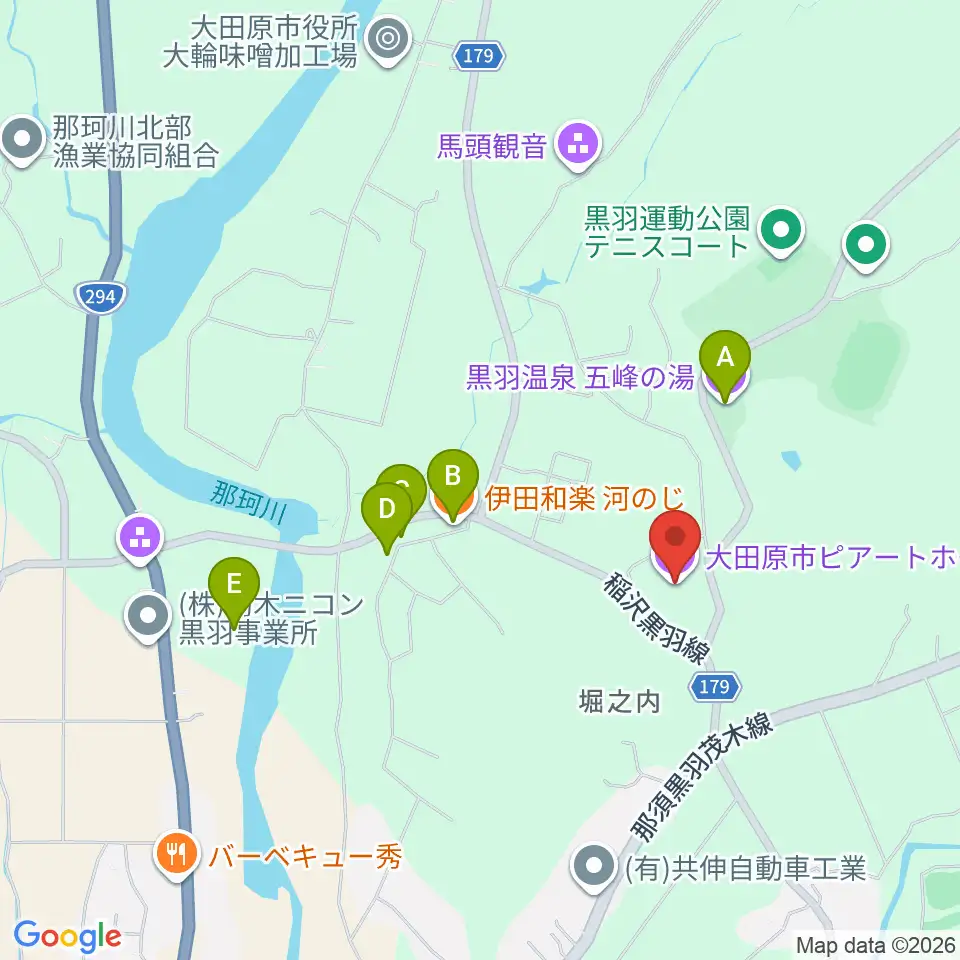The image size is (960, 960).
Task: Tap the (株)栃木ニコン 黒羽事業所 marker
Action: tap(148, 618)
